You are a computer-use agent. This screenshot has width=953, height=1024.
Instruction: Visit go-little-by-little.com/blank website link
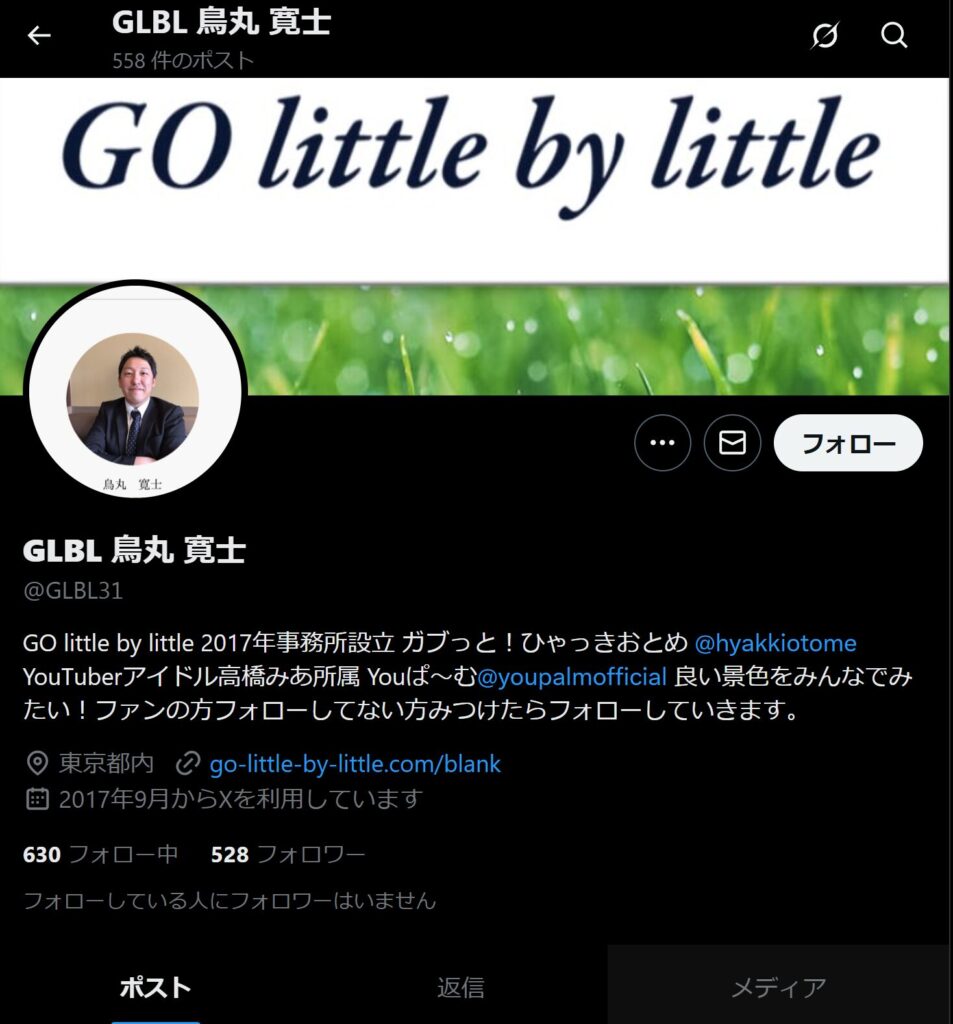pos(355,765)
